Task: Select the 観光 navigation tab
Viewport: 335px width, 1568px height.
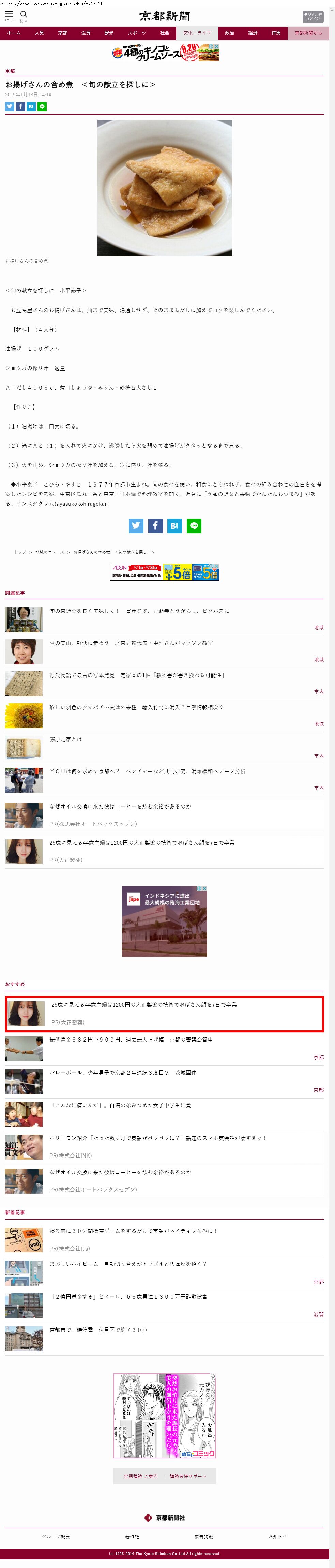Action: (109, 33)
